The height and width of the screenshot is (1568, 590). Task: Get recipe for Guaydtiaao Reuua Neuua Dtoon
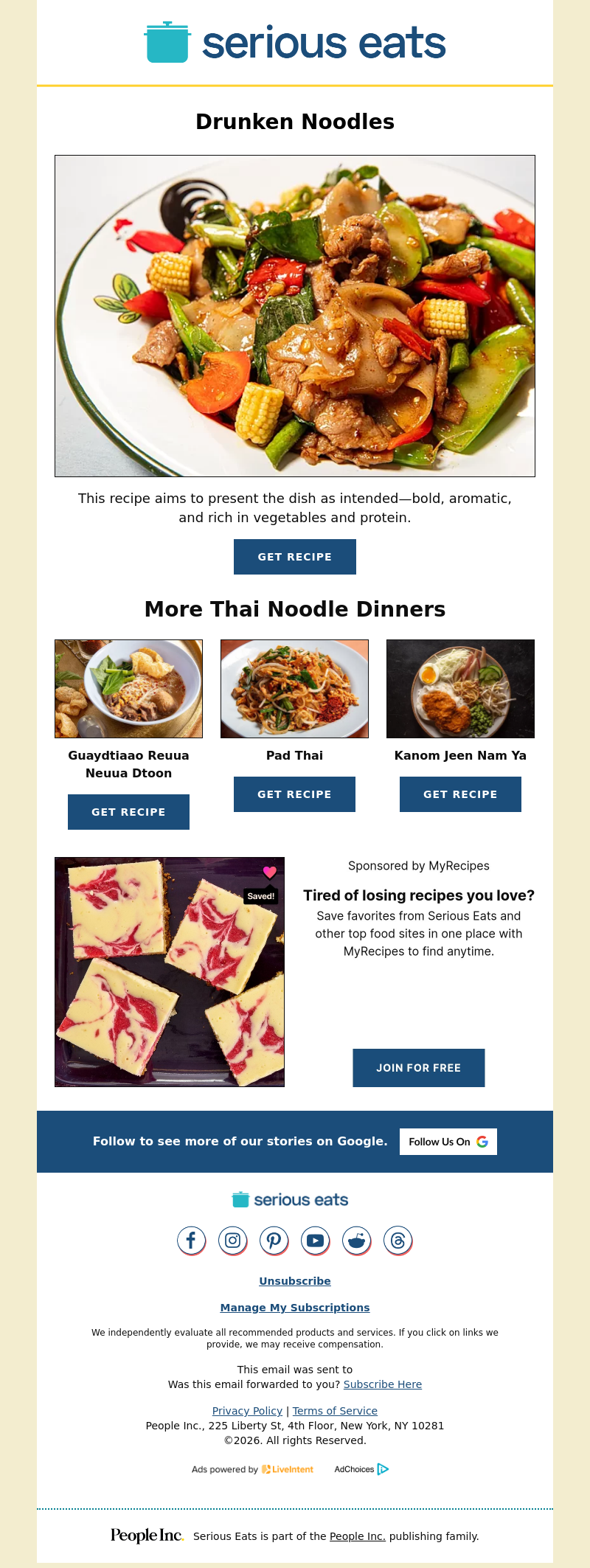[128, 812]
